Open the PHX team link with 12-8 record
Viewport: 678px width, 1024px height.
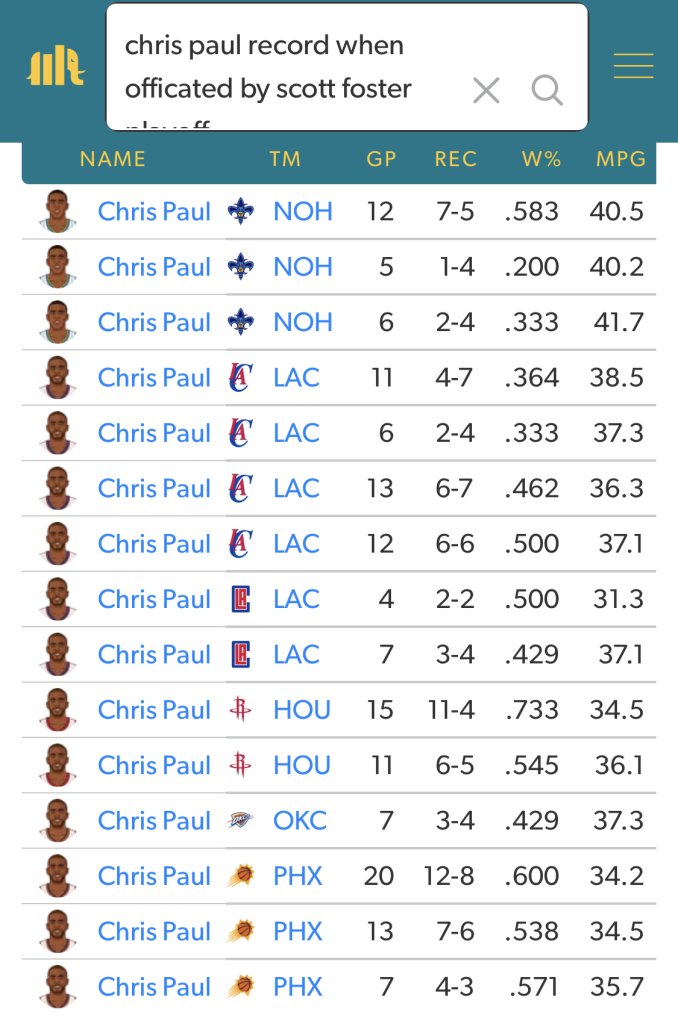pyautogui.click(x=298, y=876)
